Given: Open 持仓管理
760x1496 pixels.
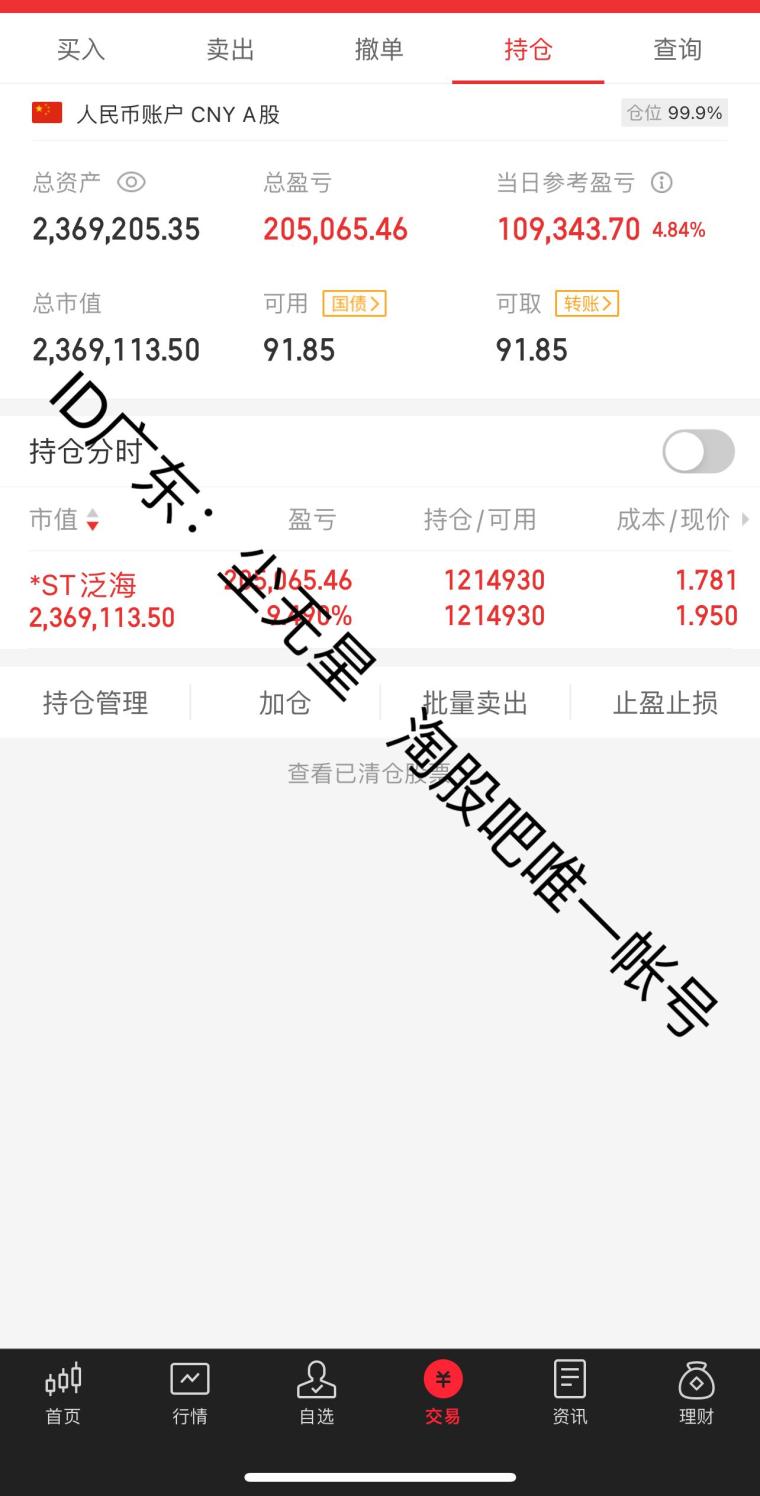Looking at the screenshot, I should (x=95, y=703).
